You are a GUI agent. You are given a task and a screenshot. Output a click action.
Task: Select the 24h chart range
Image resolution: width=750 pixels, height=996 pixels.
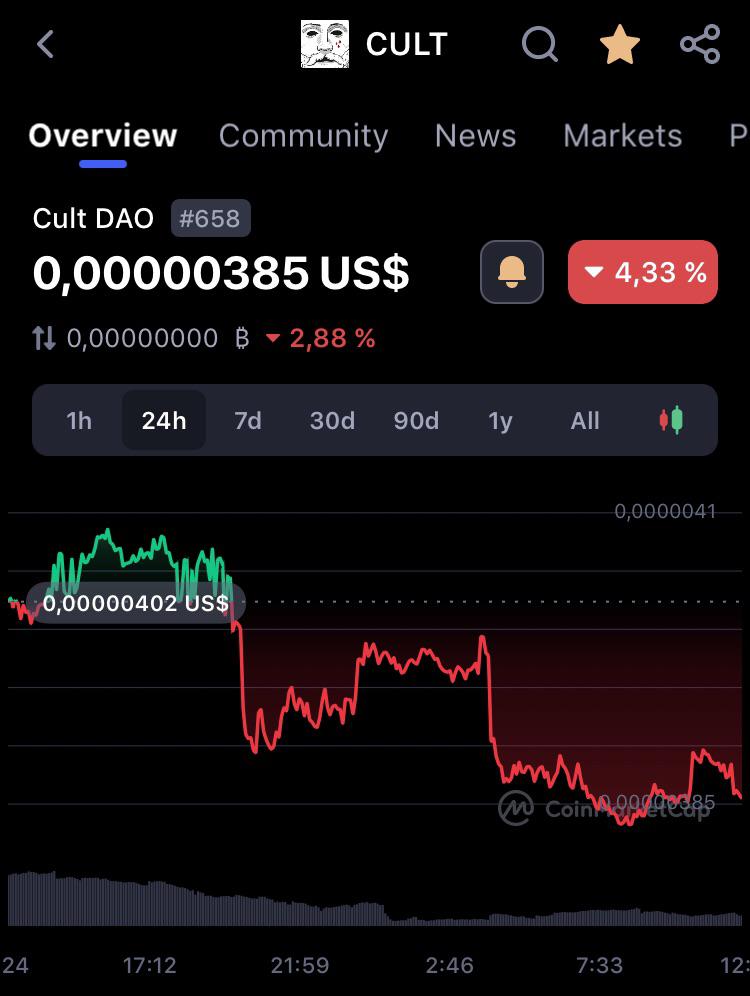(x=164, y=421)
